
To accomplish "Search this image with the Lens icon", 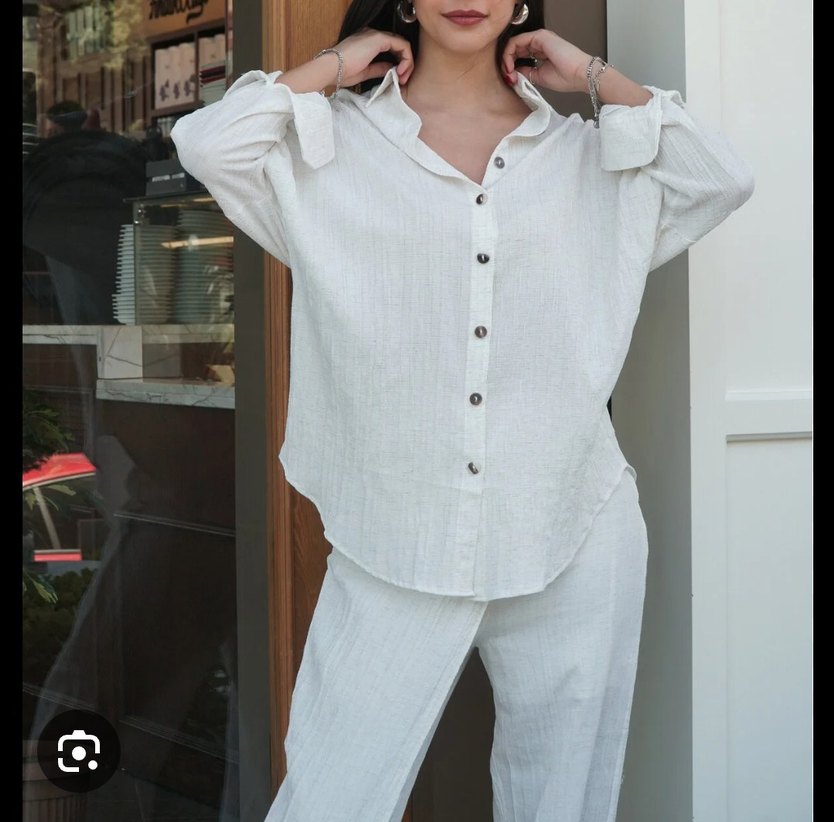I will 78,751.
